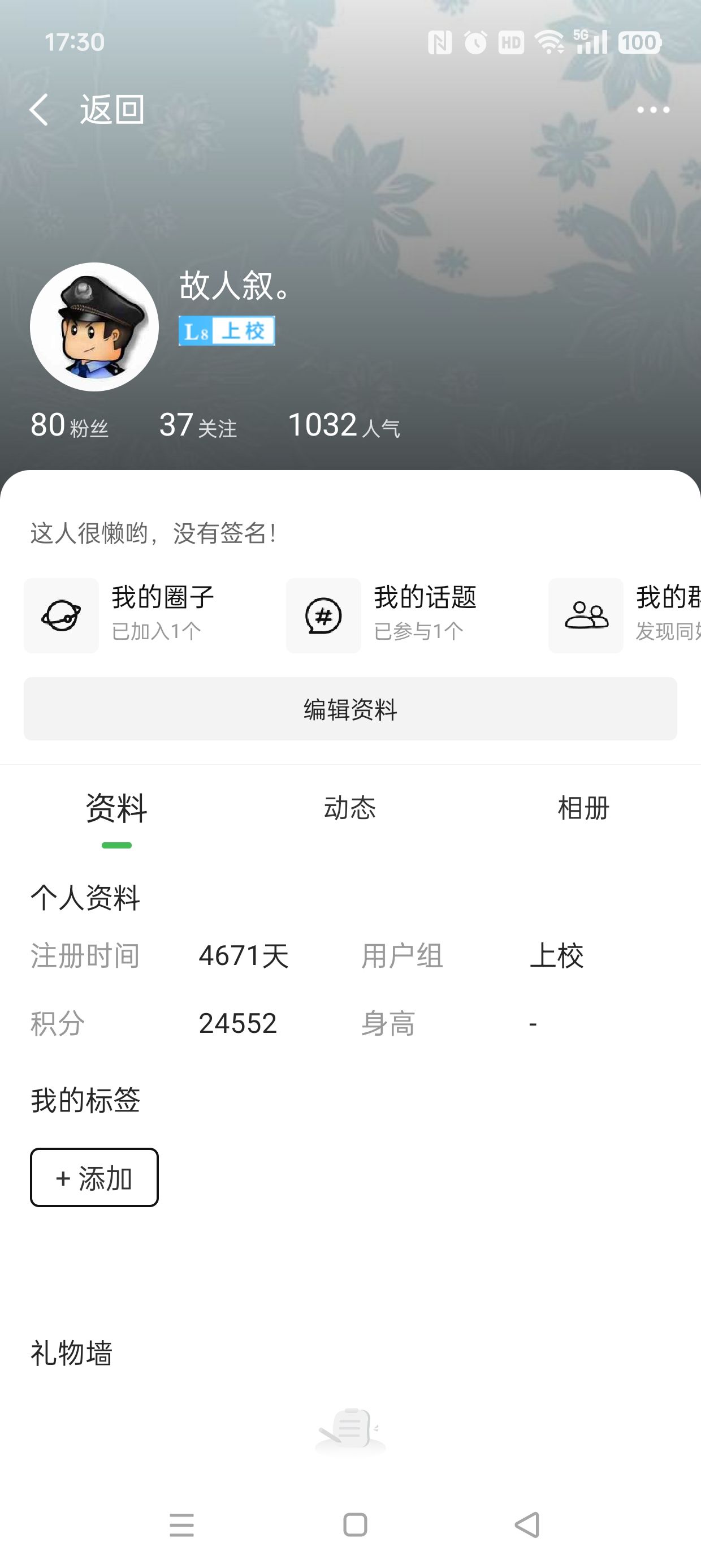Select the 资料 tab

pos(116,808)
